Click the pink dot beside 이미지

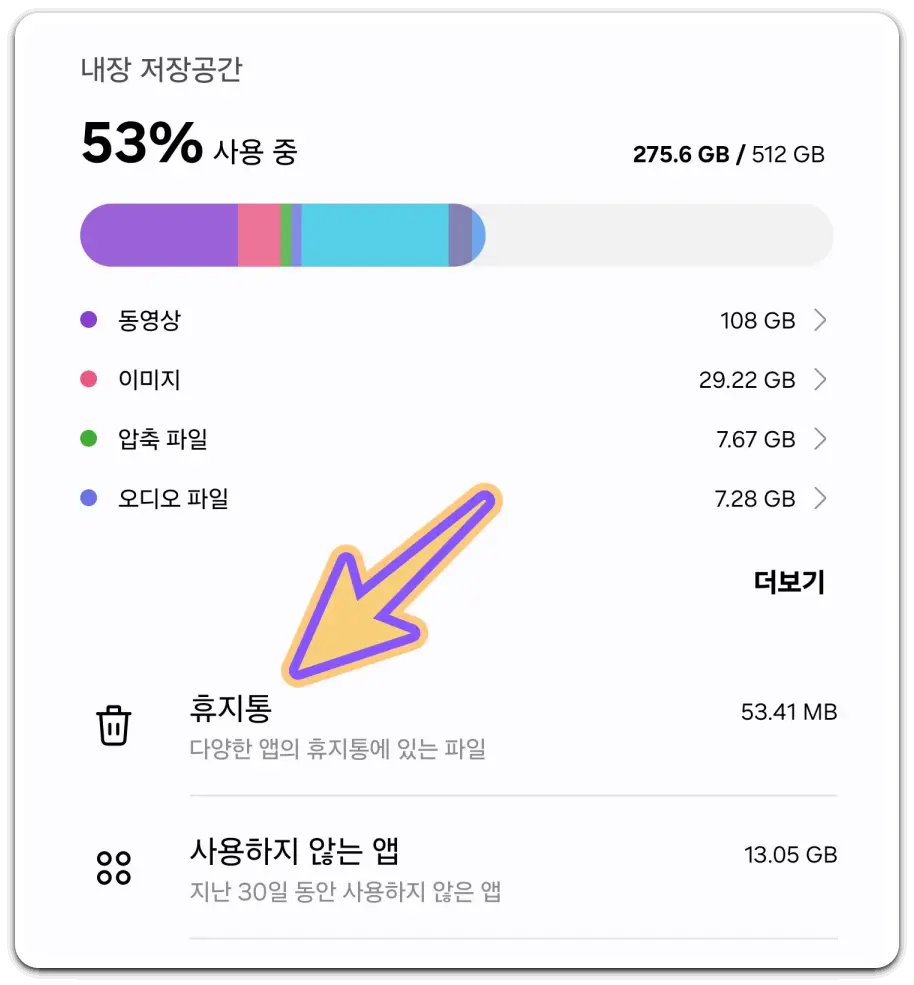coord(89,379)
